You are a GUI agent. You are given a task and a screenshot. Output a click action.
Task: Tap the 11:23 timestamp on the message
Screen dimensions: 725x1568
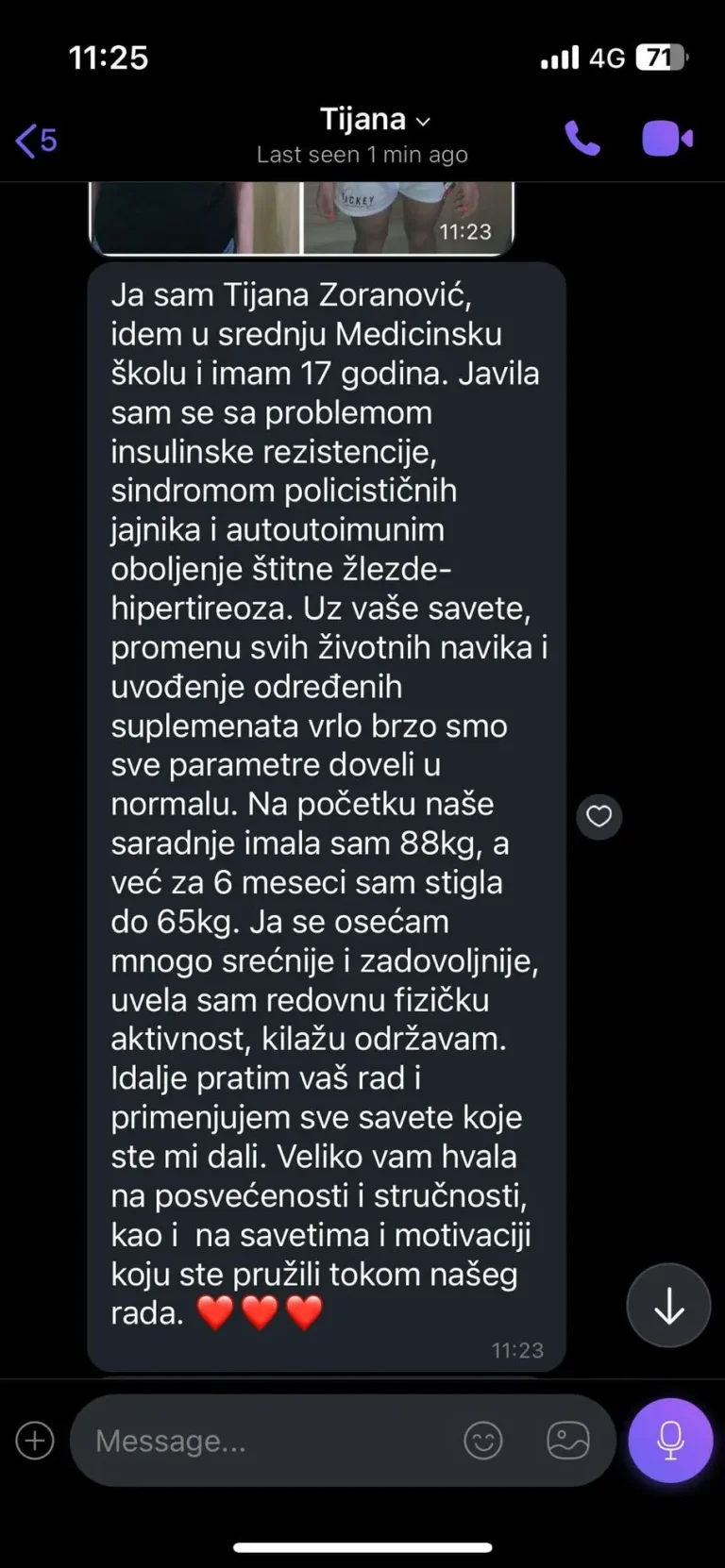click(x=516, y=1350)
